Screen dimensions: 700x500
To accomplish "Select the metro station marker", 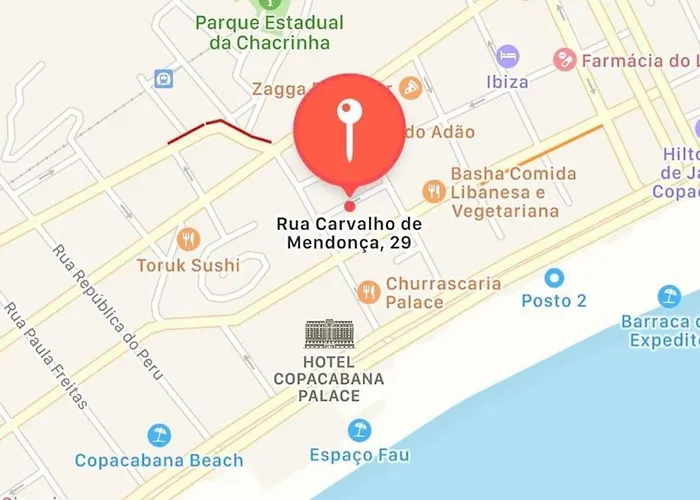I will coord(162,78).
